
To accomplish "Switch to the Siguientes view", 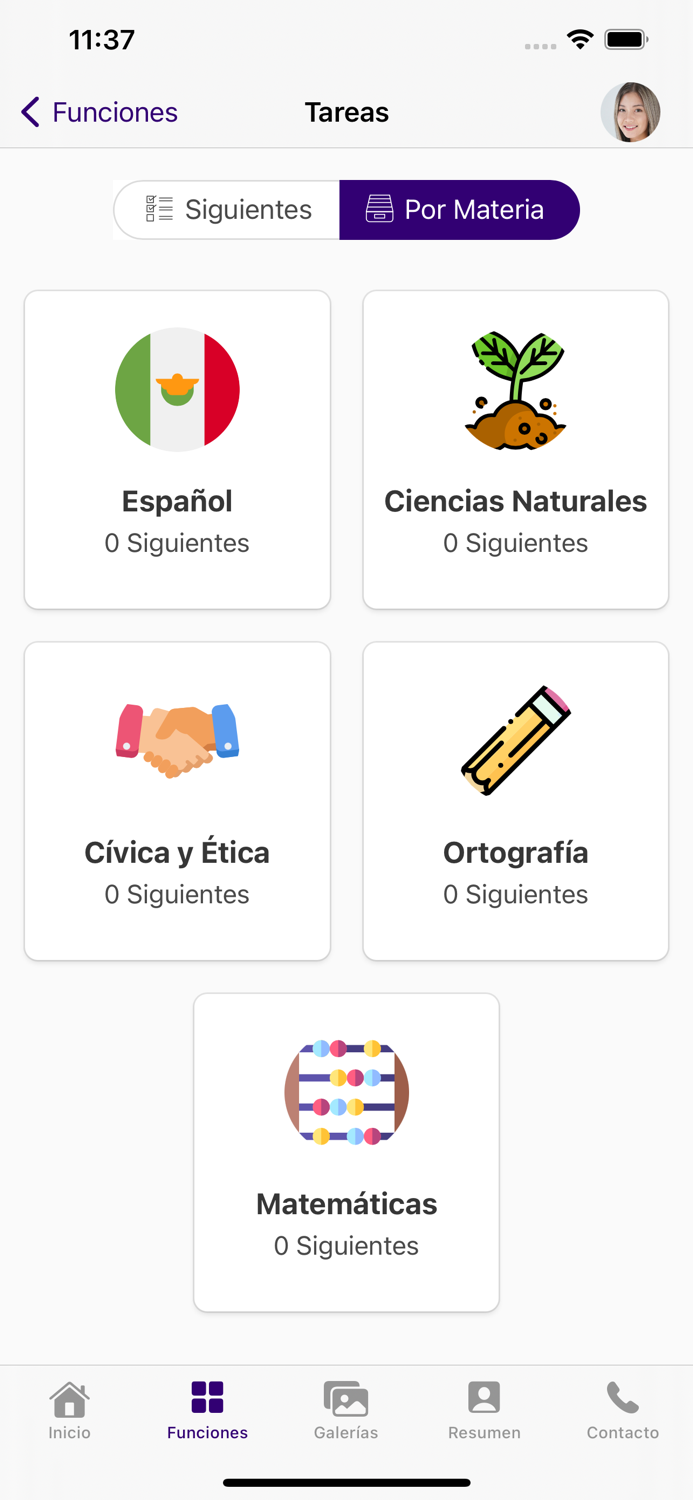I will (x=228, y=210).
